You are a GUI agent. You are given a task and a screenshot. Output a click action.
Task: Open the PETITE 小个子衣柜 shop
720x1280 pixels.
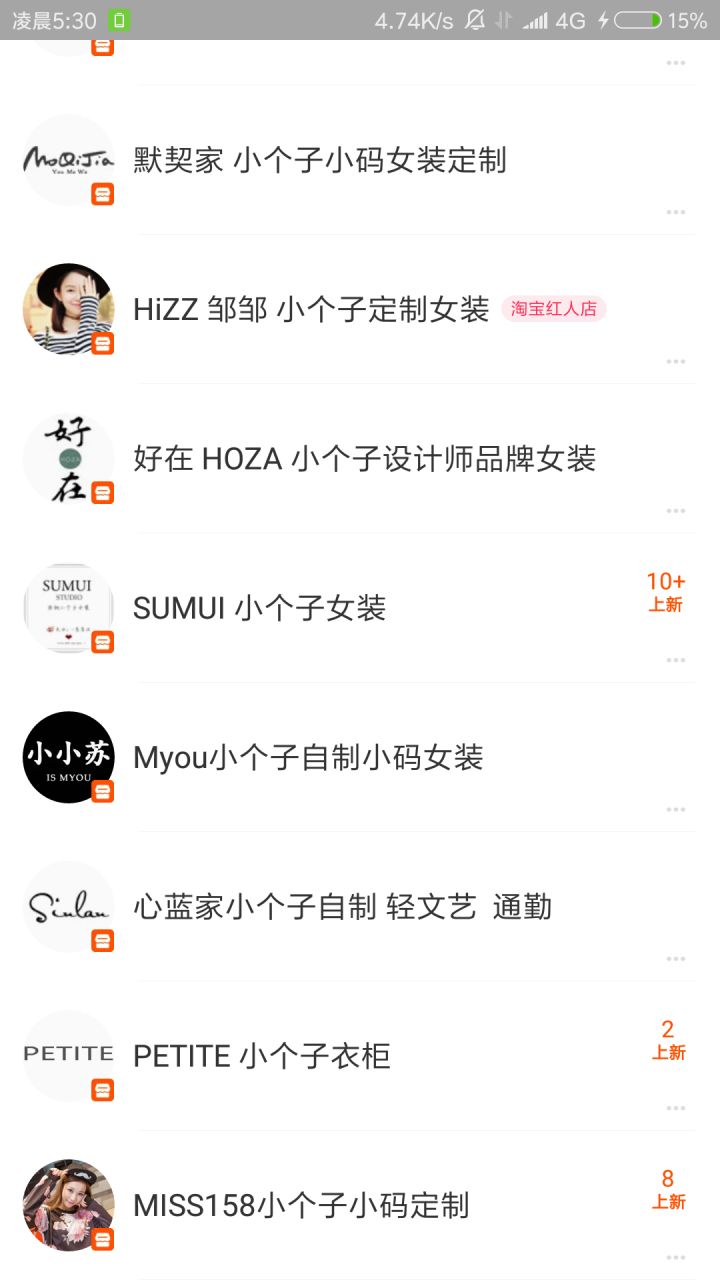tap(262, 1056)
